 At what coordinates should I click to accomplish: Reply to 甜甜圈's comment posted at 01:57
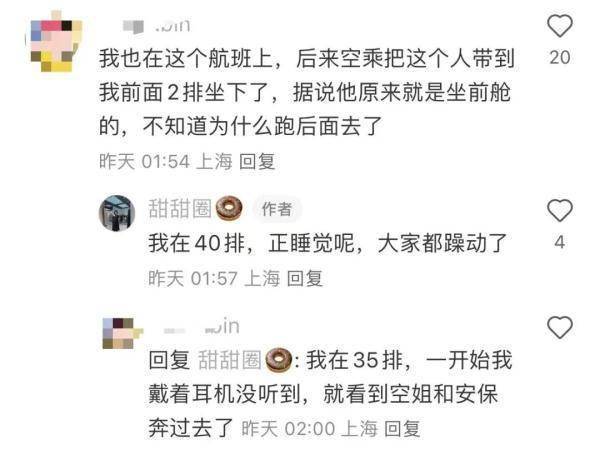[307, 277]
